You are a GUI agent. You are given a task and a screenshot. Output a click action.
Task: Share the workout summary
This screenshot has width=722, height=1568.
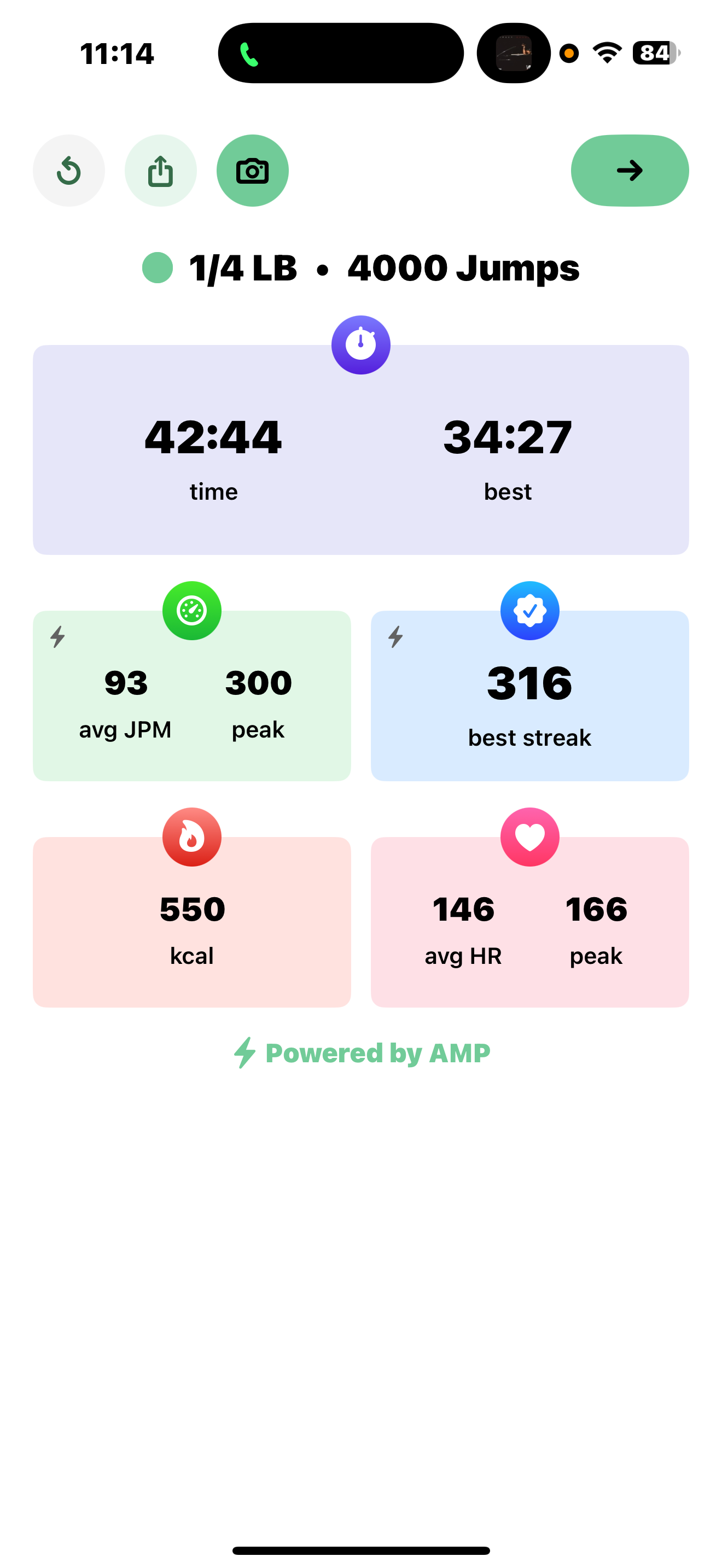coord(161,171)
